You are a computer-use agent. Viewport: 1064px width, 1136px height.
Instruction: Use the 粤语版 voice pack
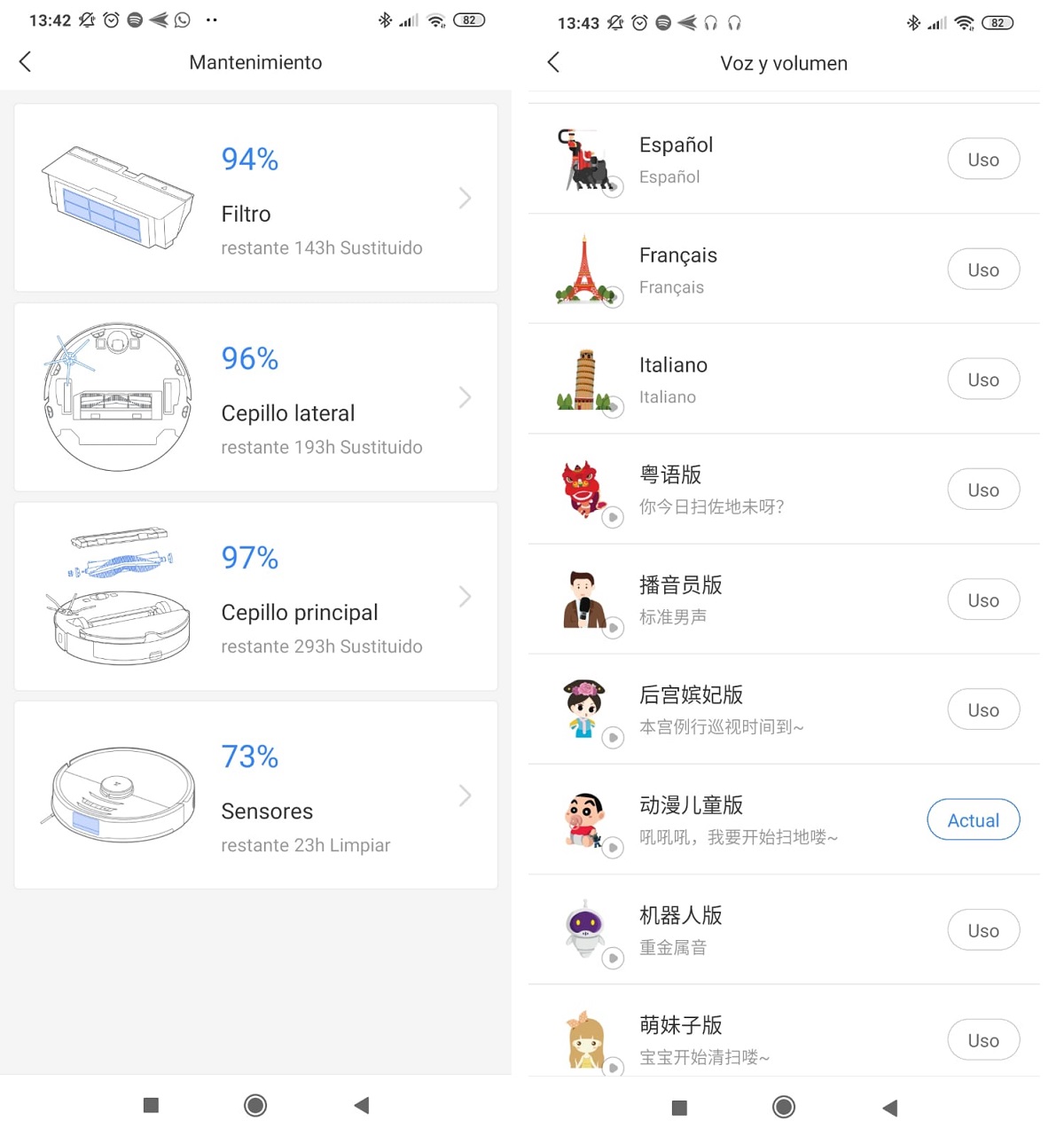(x=982, y=490)
